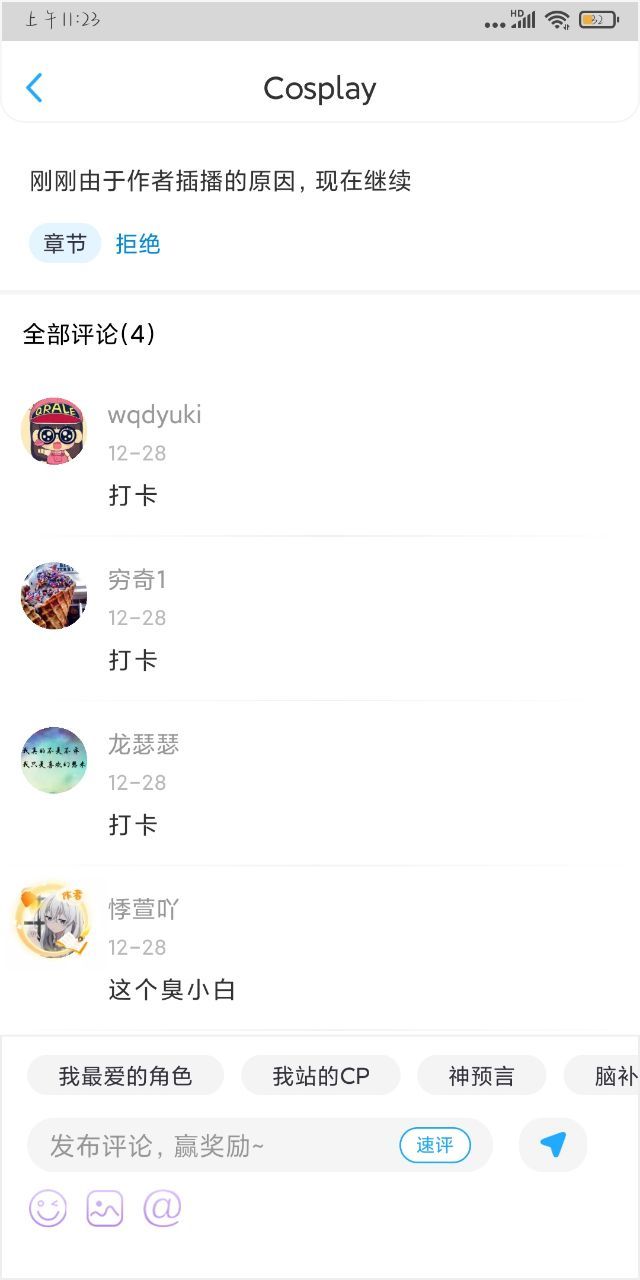Choose the 我站的CP quick-comment chip
This screenshot has width=640, height=1280.
coord(321,1076)
